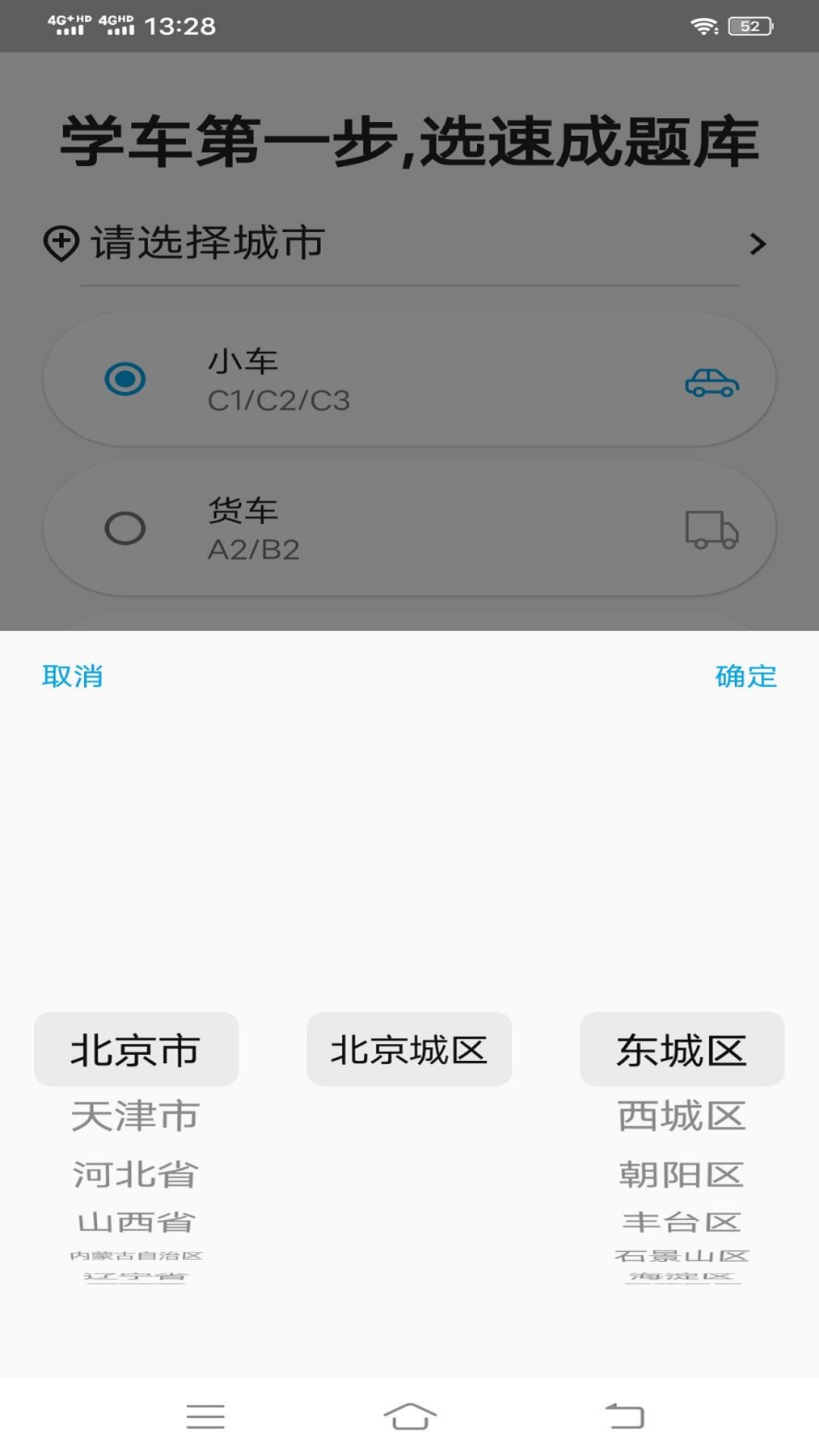Image resolution: width=819 pixels, height=1456 pixels.
Task: Select 天津市 in the province column
Action: (136, 1116)
